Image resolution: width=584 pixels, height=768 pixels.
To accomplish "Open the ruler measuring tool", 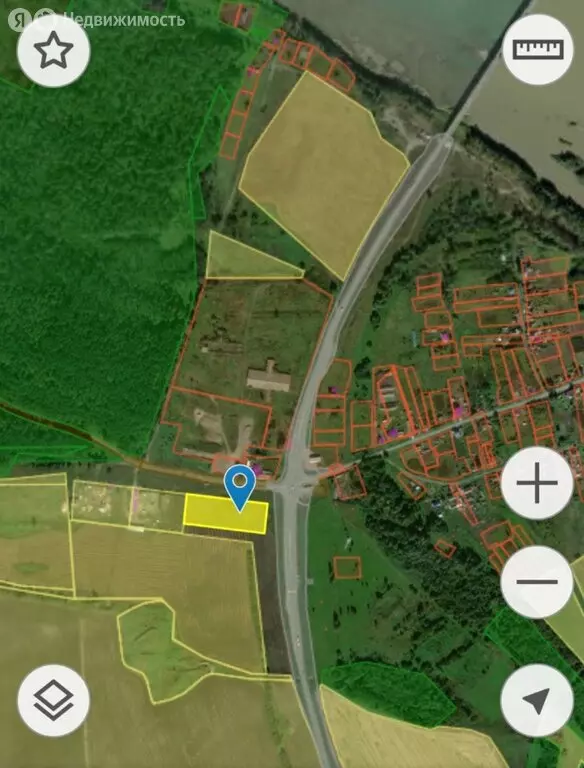I will click(537, 49).
